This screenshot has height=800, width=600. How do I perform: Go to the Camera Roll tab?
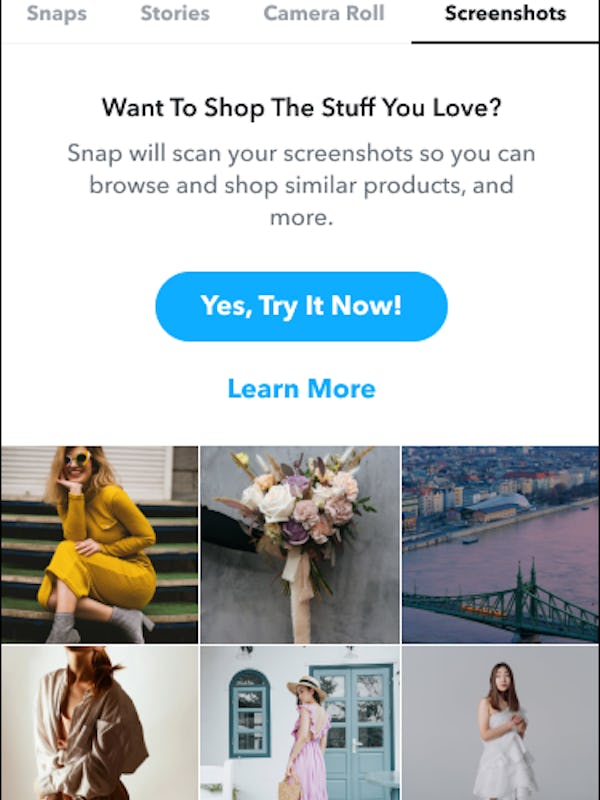(323, 14)
